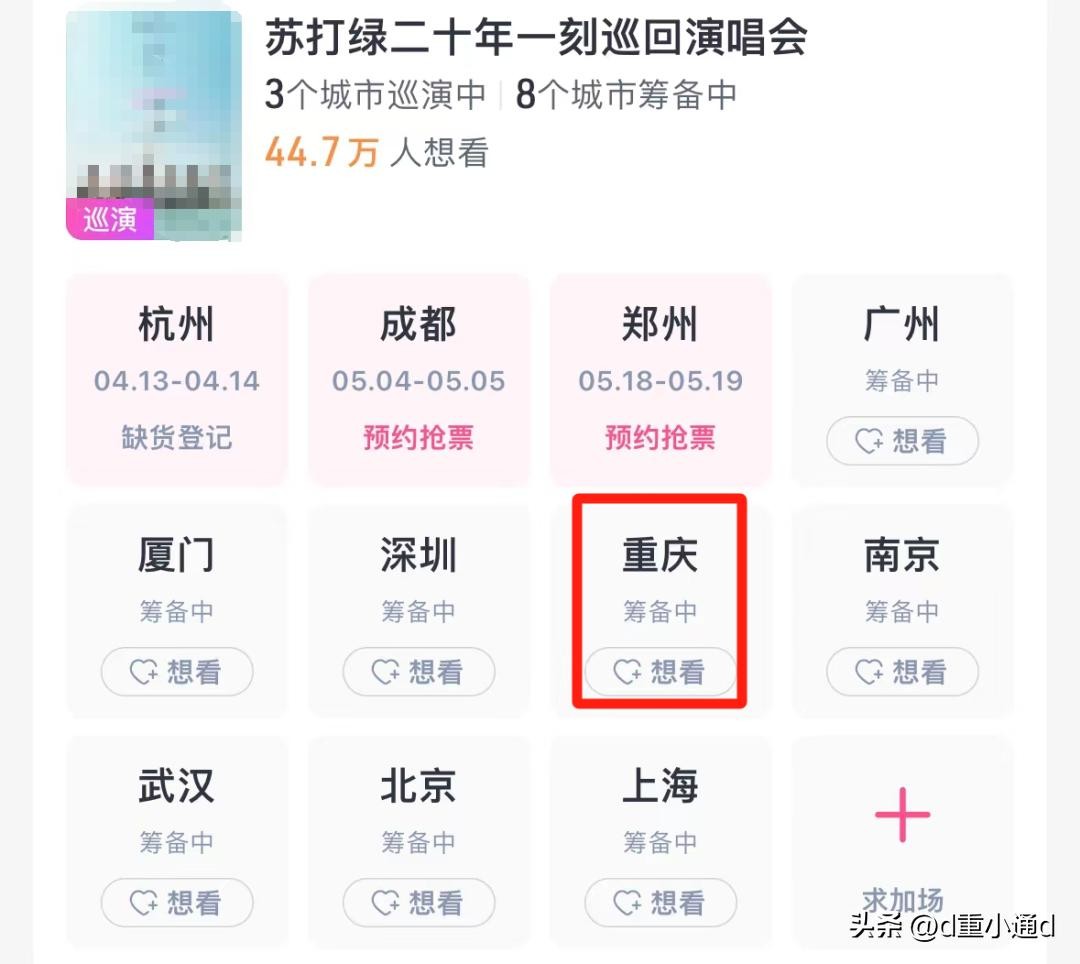Tap 想看 under 南京
Image resolution: width=1080 pixels, height=964 pixels.
pyautogui.click(x=902, y=672)
